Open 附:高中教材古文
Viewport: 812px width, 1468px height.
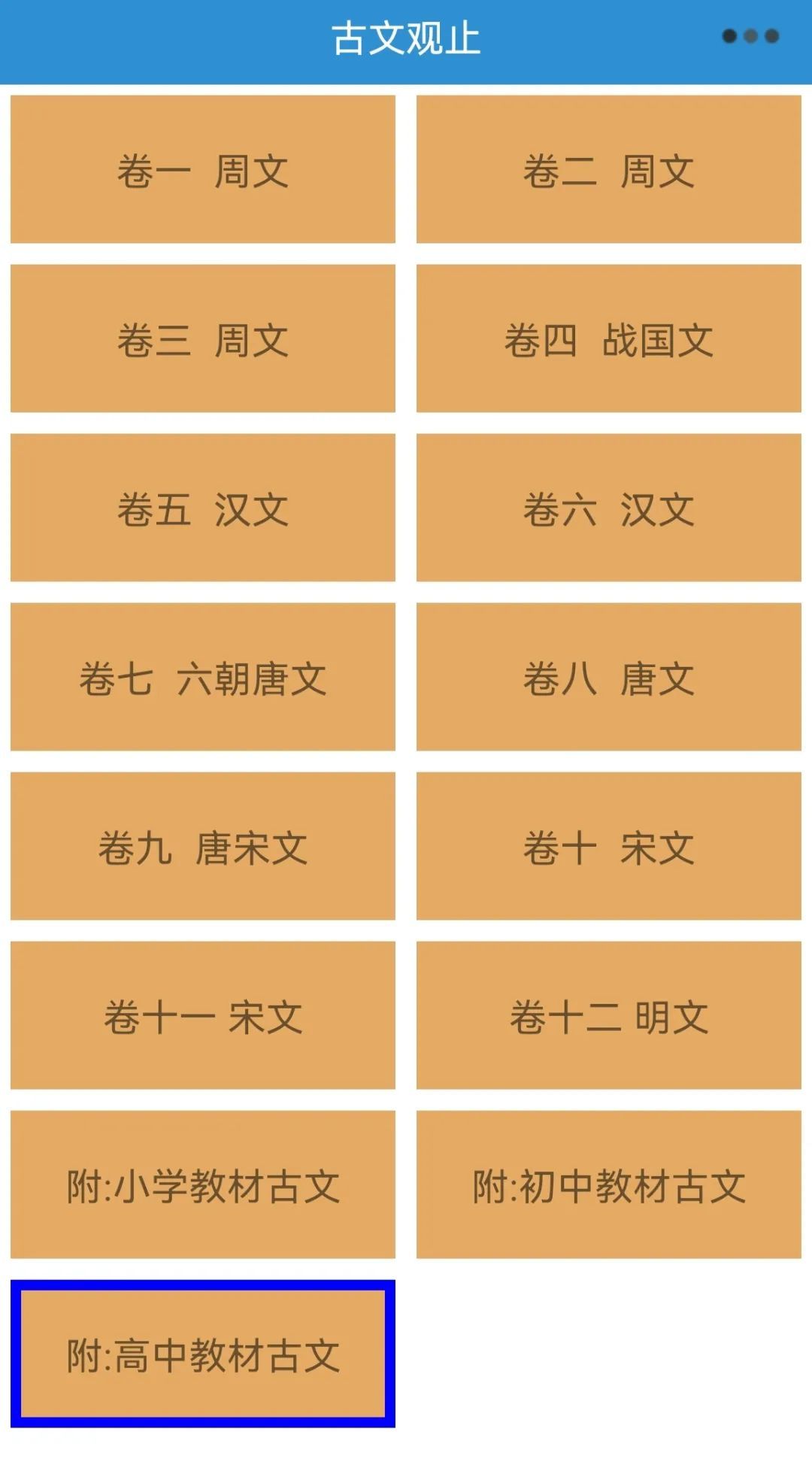(x=203, y=1354)
